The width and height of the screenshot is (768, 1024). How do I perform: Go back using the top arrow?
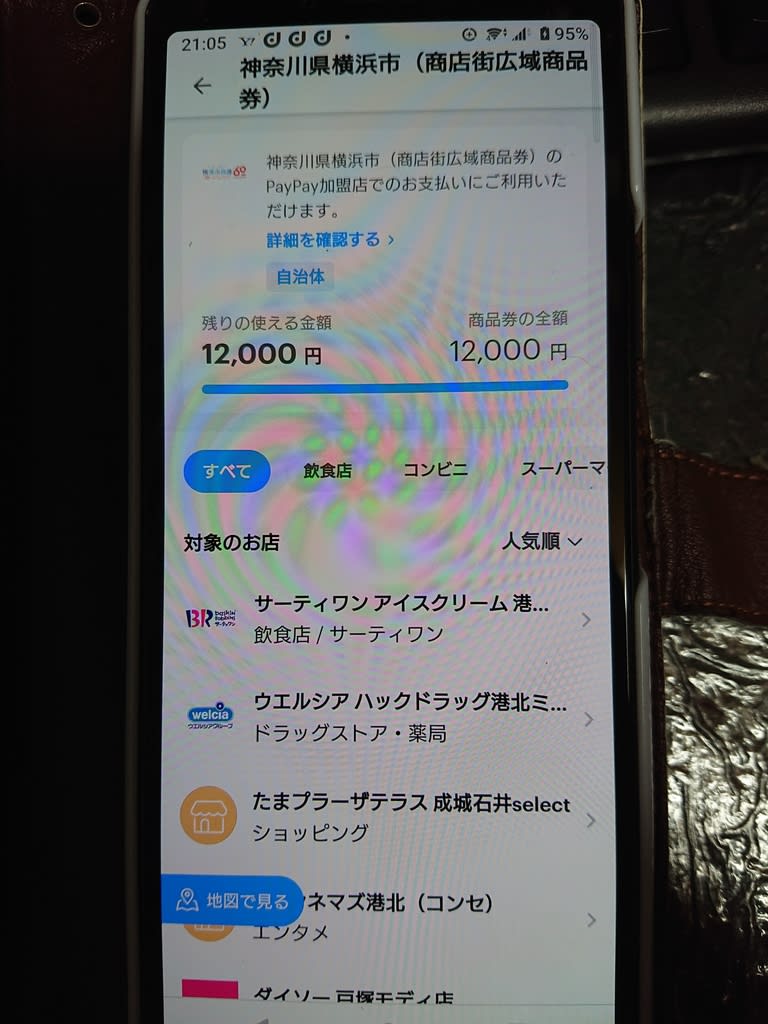click(x=202, y=86)
